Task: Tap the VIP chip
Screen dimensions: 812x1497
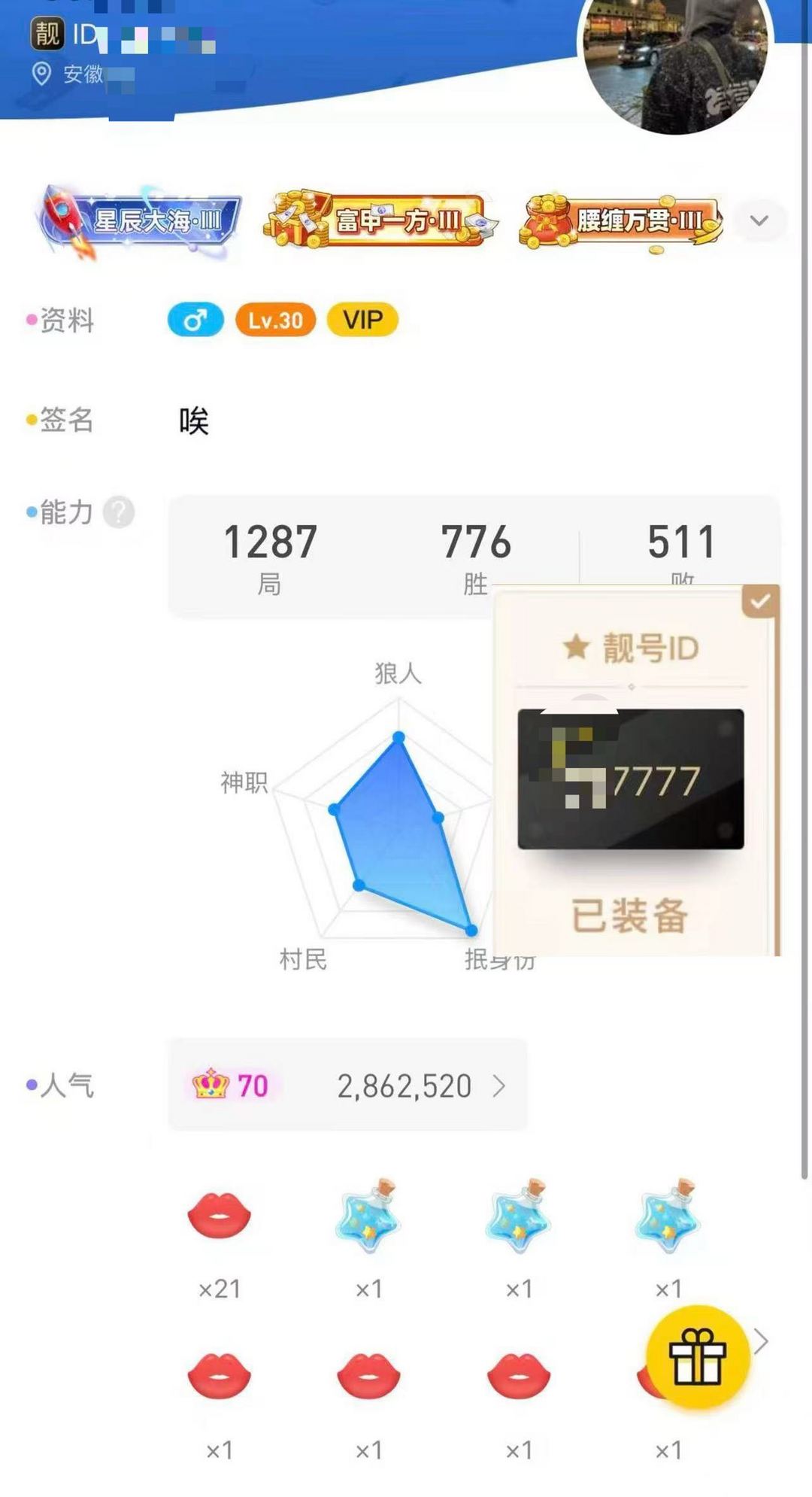Action: coord(362,320)
